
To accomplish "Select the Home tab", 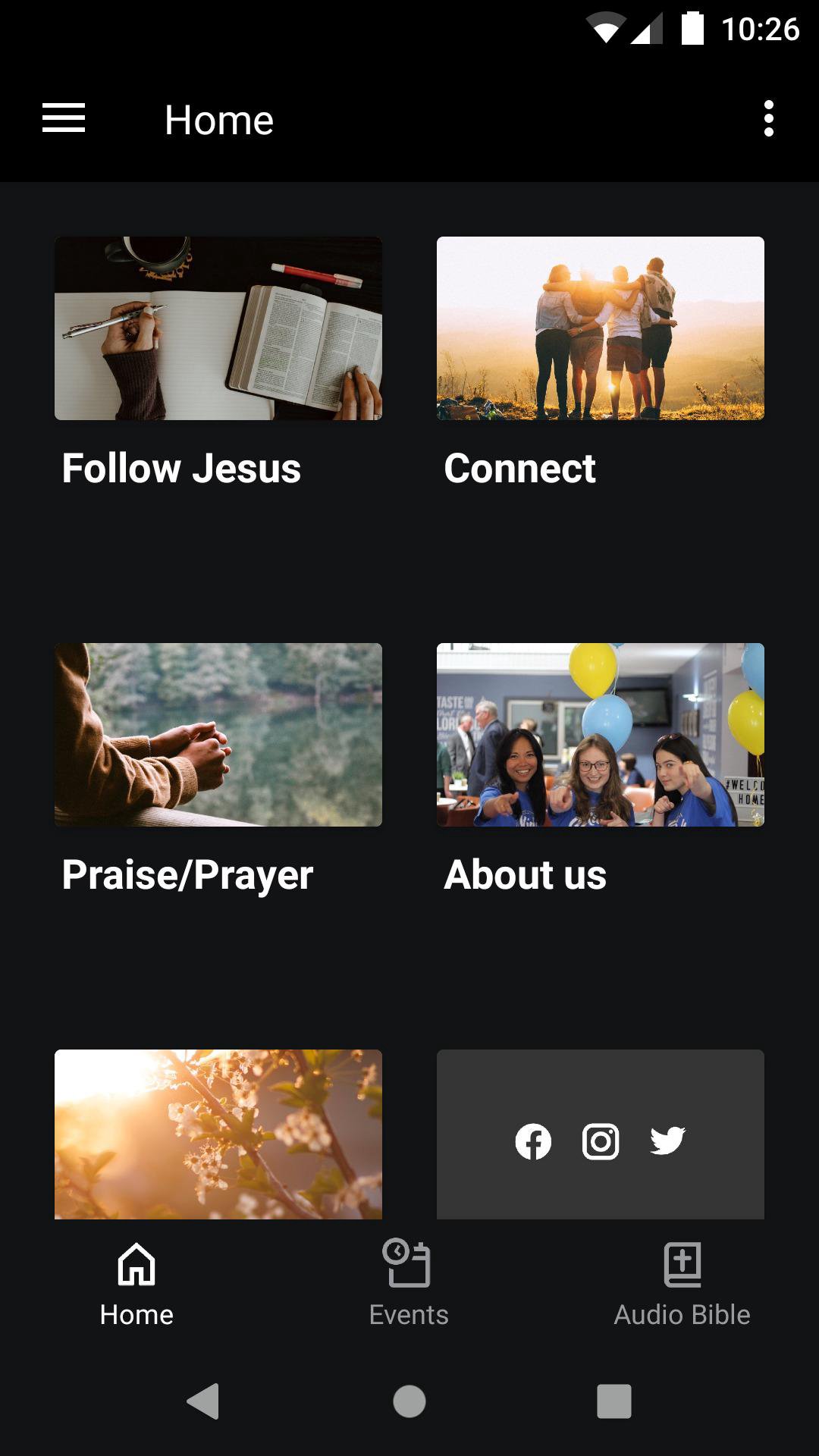I will [x=136, y=1283].
